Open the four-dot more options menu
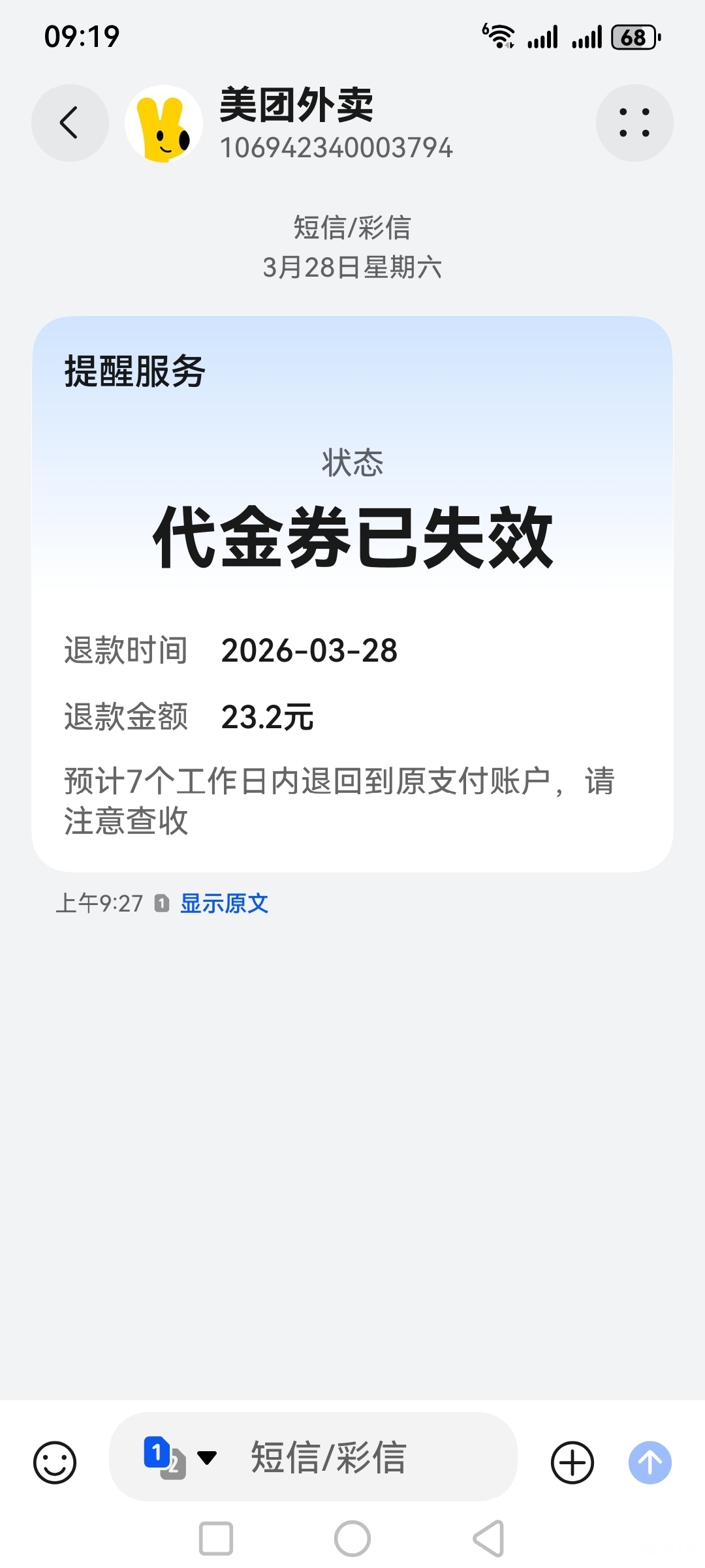 click(634, 123)
